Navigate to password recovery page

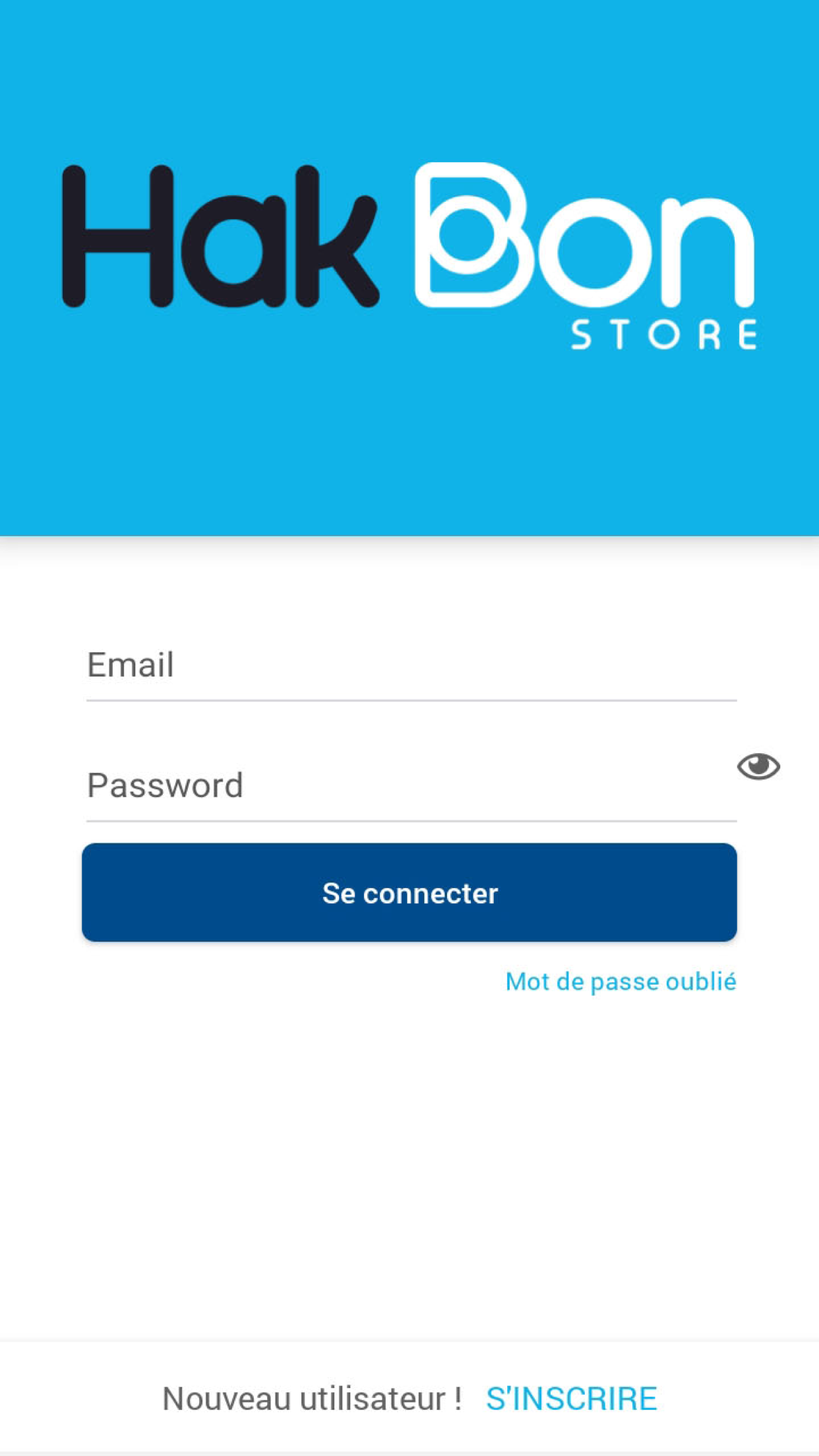tap(621, 982)
